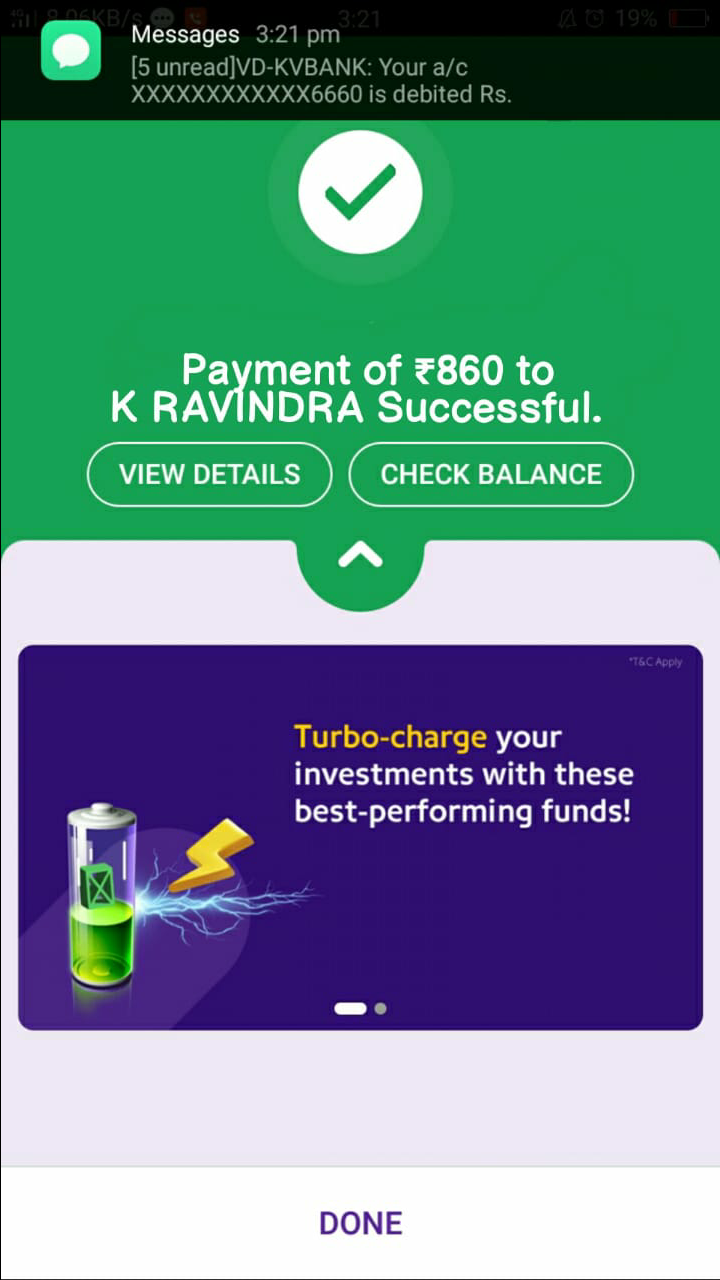Screen dimensions: 720x1280
Task: Check the account balance
Action: pyautogui.click(x=491, y=474)
